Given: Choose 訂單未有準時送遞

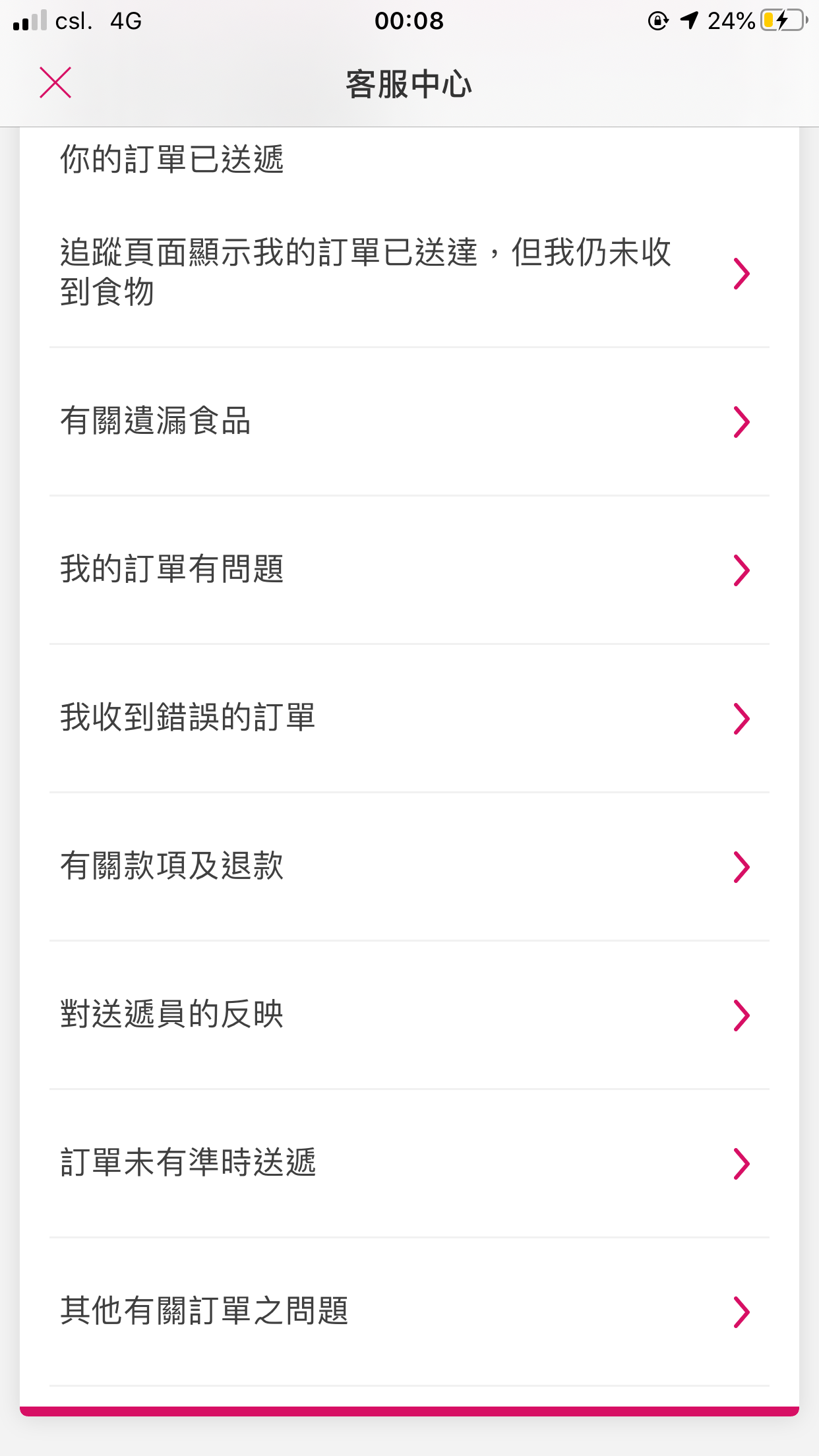Looking at the screenshot, I should [409, 1164].
